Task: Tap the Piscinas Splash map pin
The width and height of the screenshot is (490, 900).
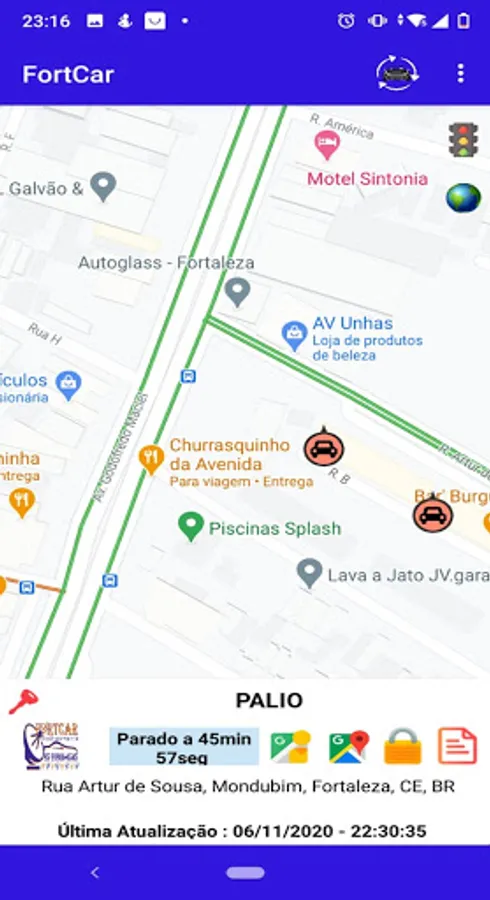Action: [x=191, y=527]
